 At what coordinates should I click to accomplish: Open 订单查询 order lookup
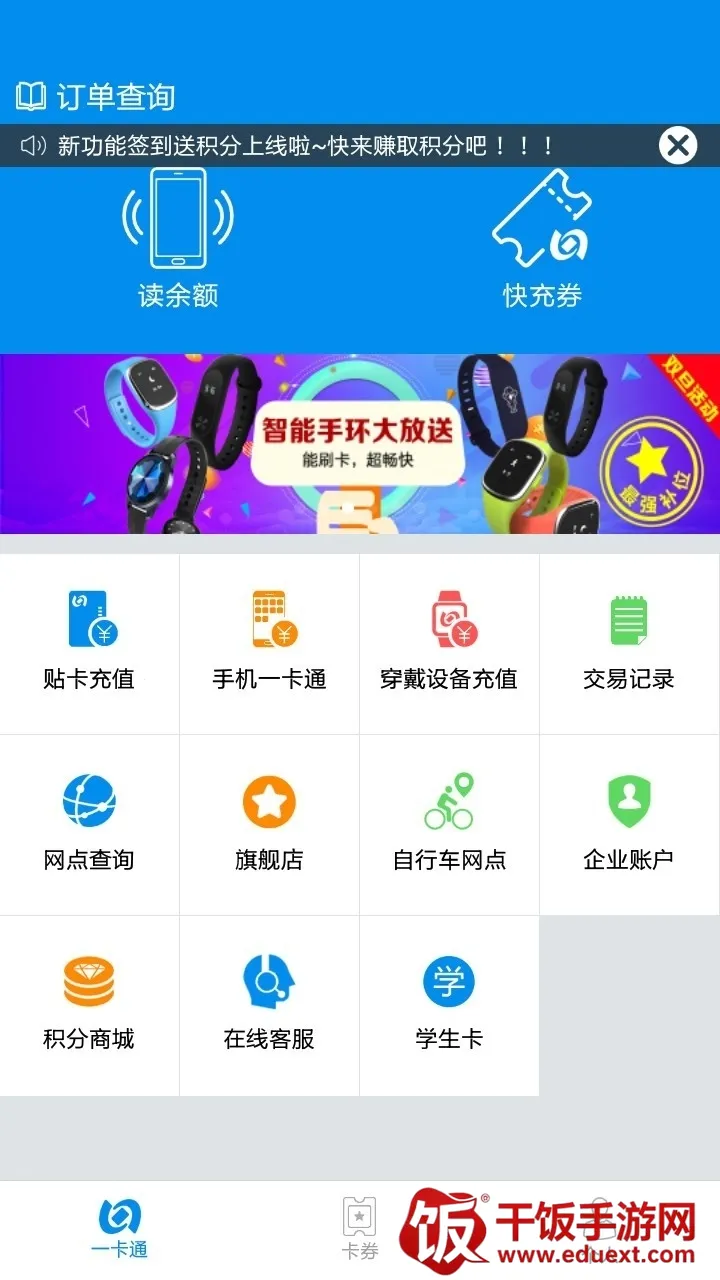click(x=96, y=97)
